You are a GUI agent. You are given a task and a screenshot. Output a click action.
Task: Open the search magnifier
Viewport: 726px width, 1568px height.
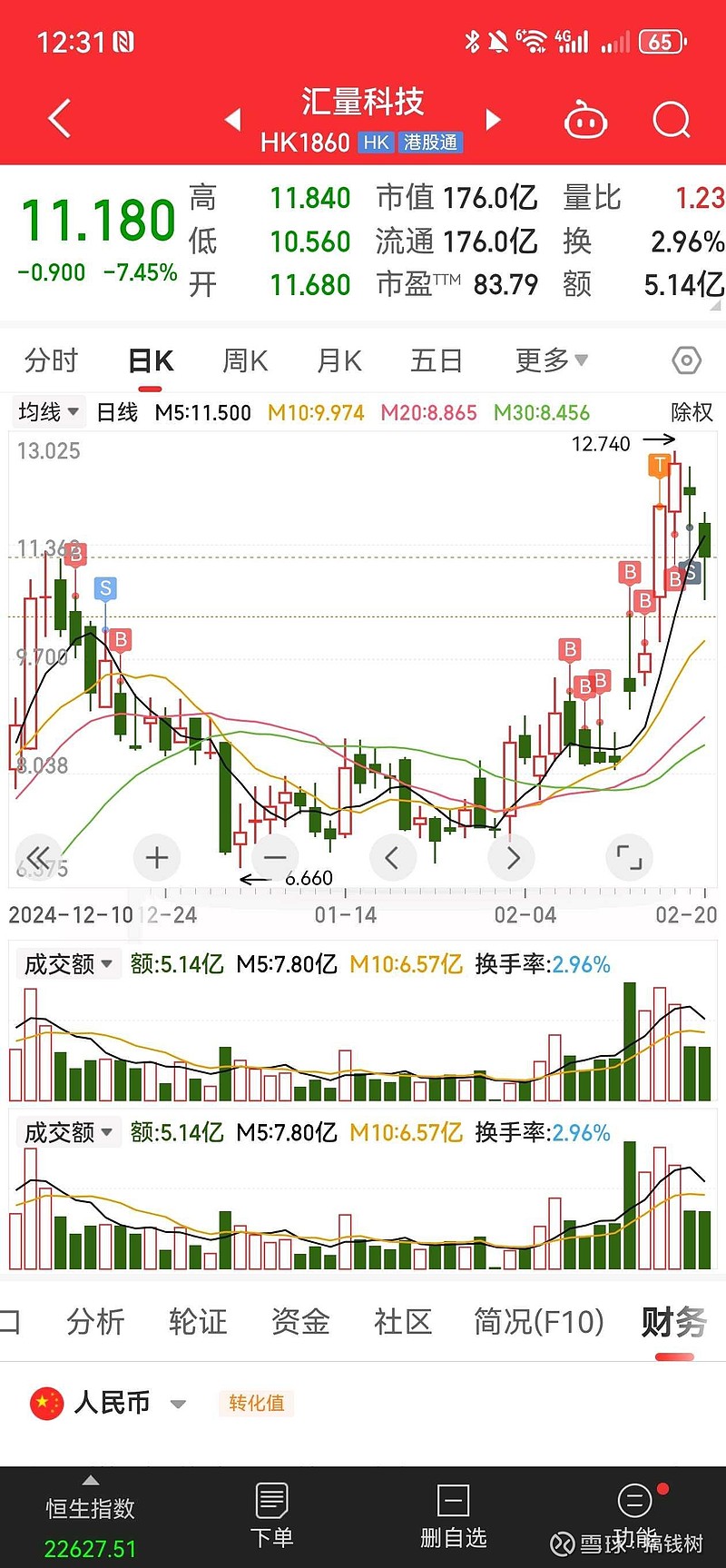click(x=672, y=119)
